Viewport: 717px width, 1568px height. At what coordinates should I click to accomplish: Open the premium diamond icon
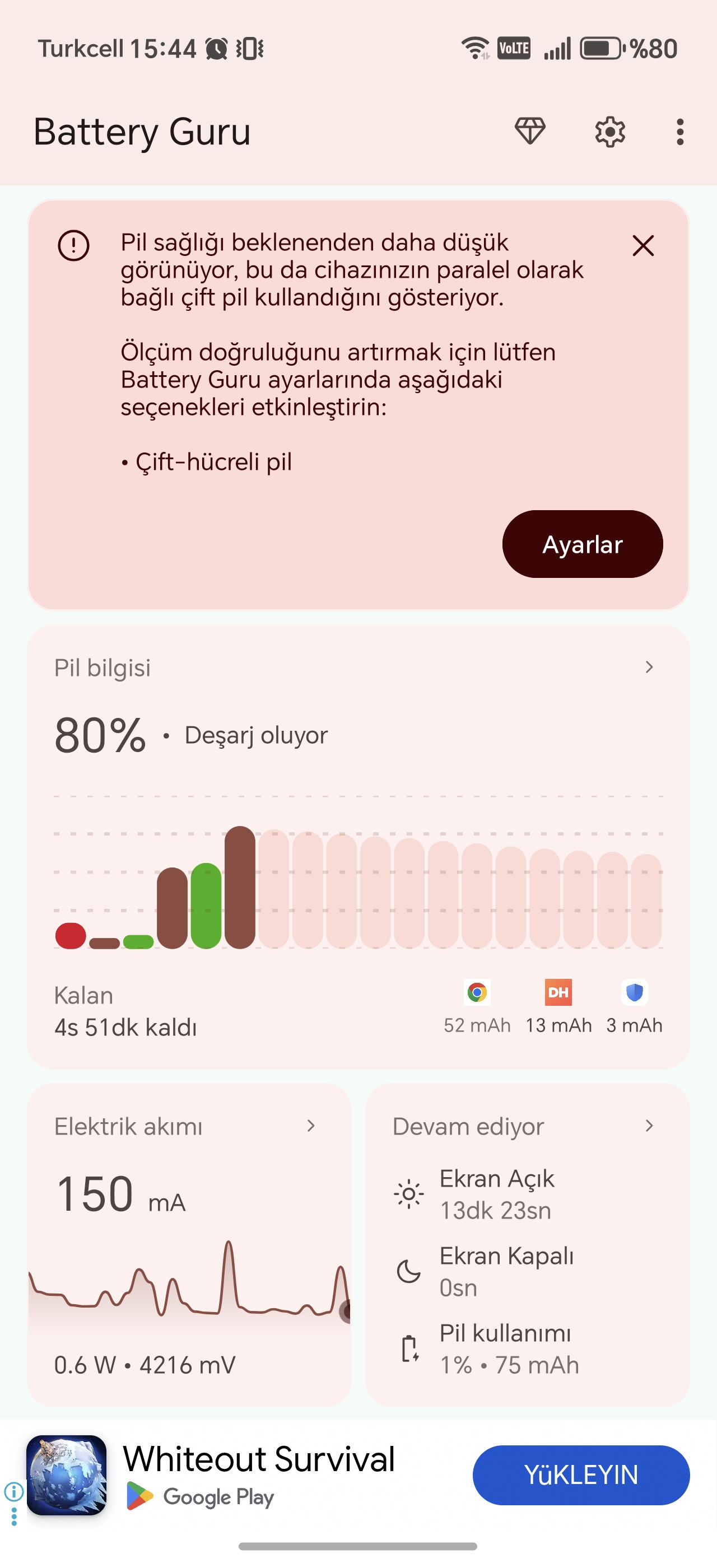click(x=529, y=132)
